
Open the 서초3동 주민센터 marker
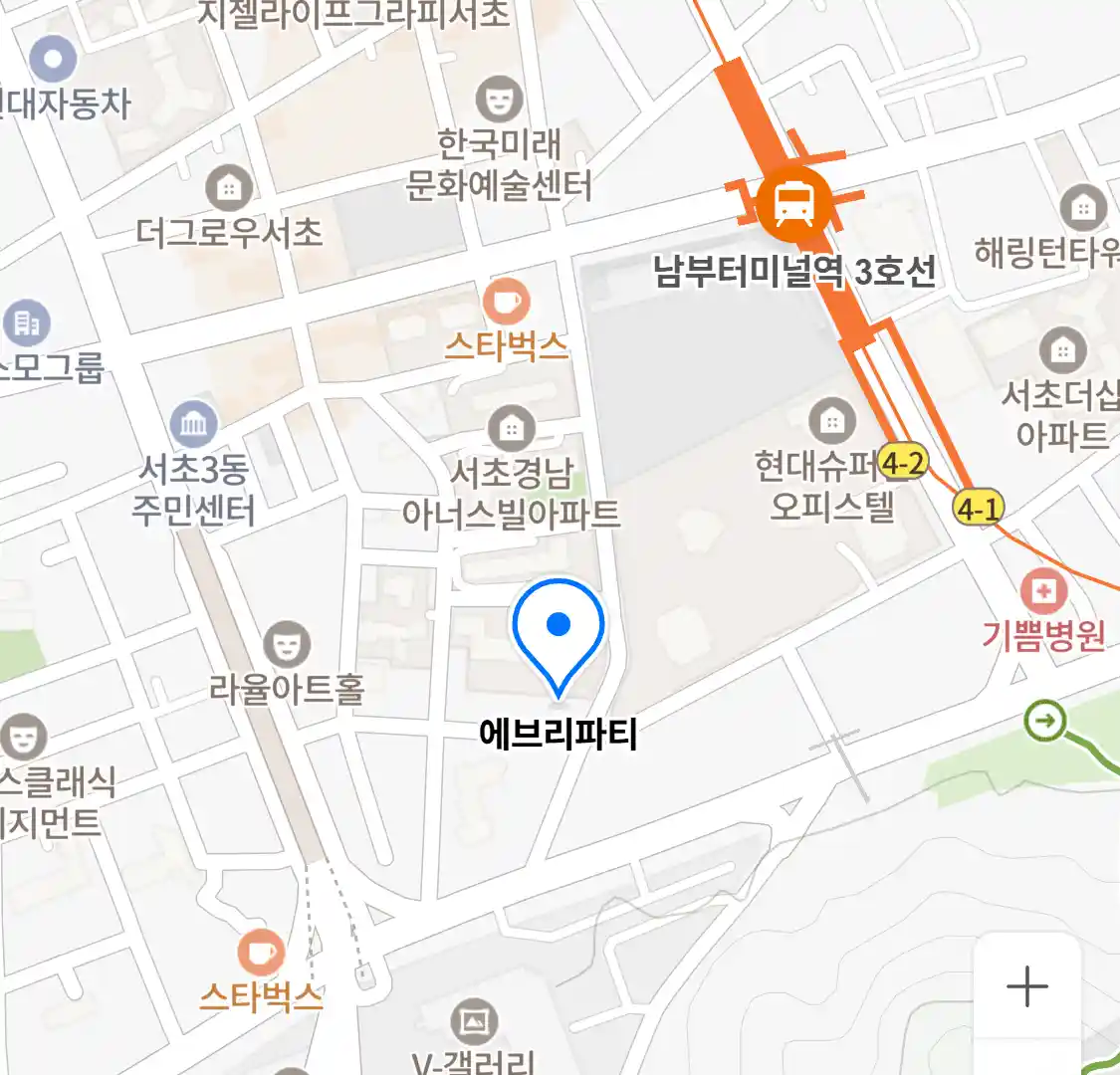pos(194,425)
